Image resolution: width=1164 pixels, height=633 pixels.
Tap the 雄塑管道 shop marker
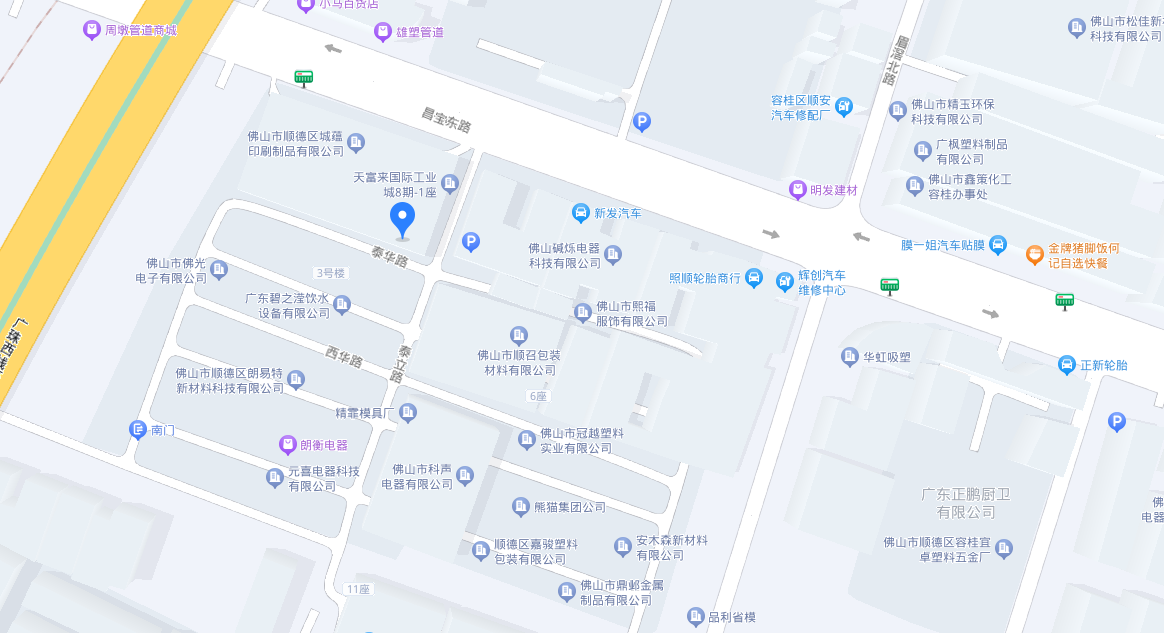point(382,32)
